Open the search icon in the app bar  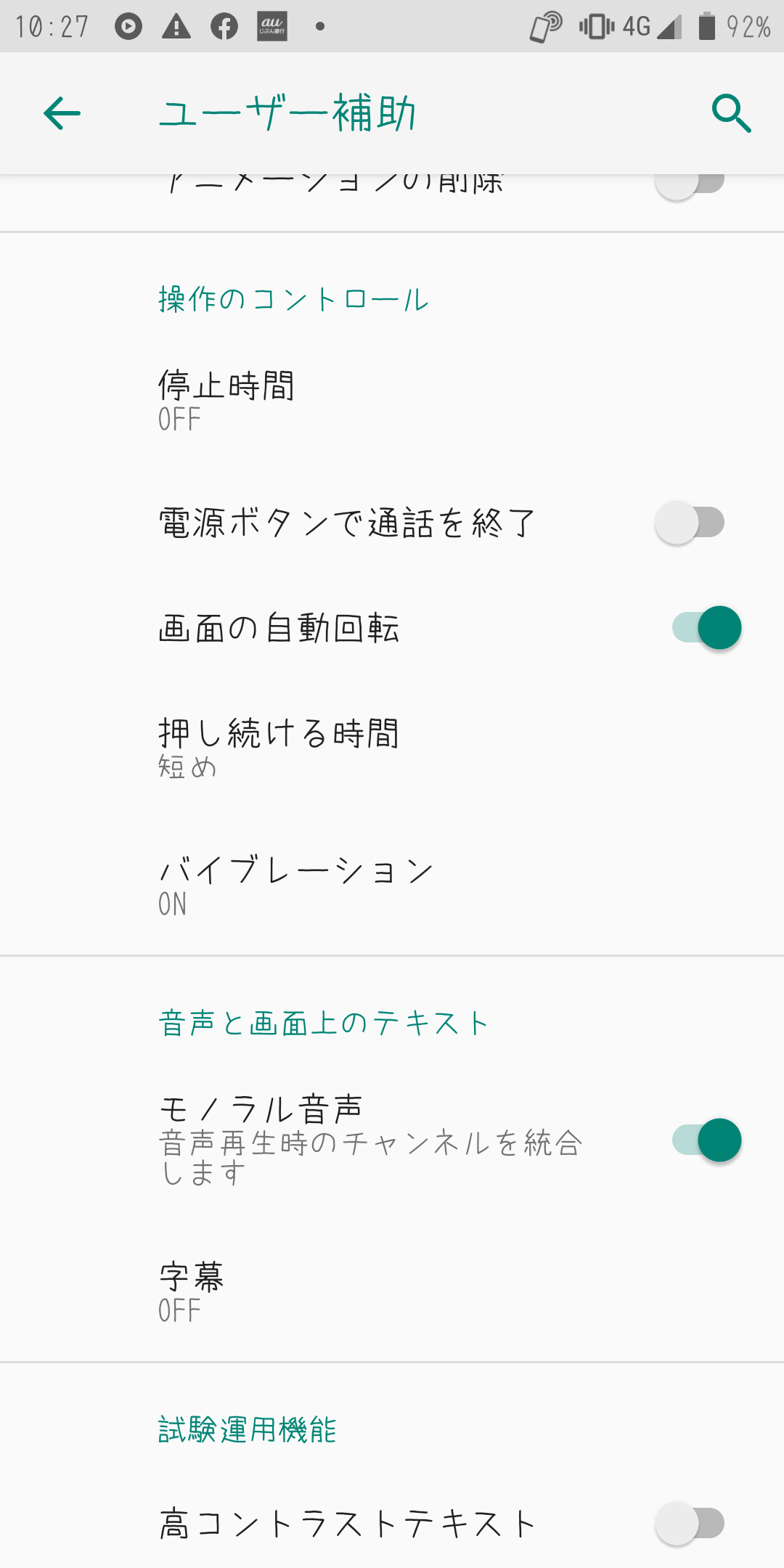click(x=731, y=113)
